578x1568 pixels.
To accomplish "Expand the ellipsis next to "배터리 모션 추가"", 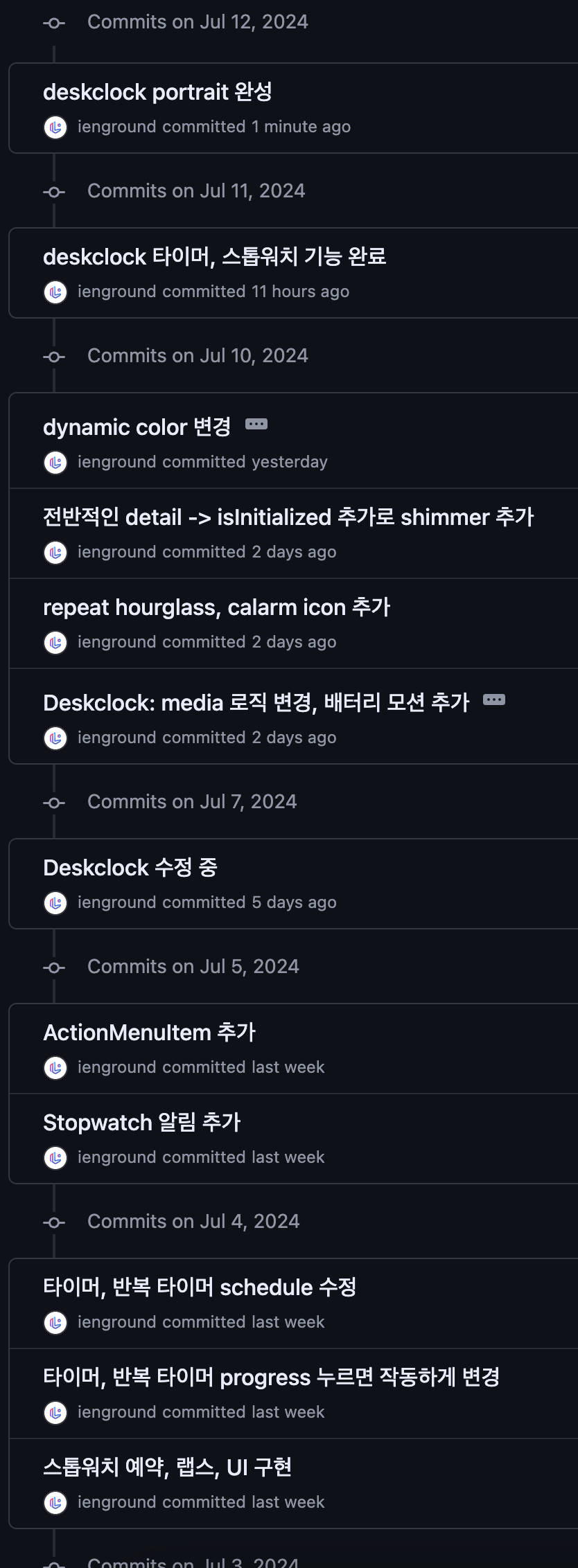I will (494, 700).
